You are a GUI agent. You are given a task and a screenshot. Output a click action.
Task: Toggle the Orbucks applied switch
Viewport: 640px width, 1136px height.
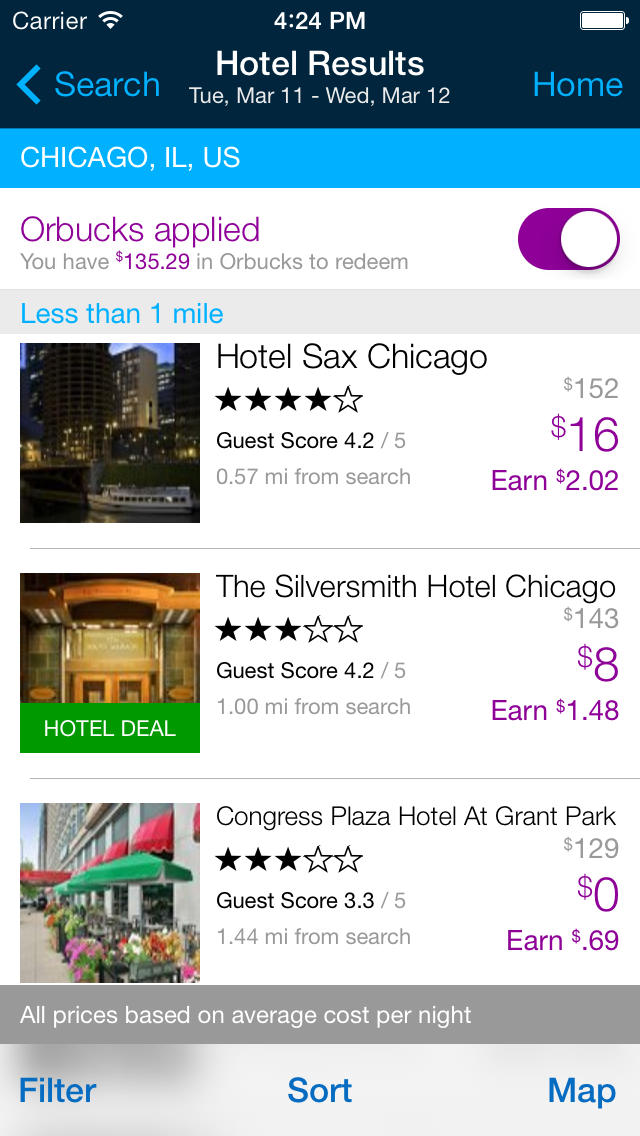[568, 240]
